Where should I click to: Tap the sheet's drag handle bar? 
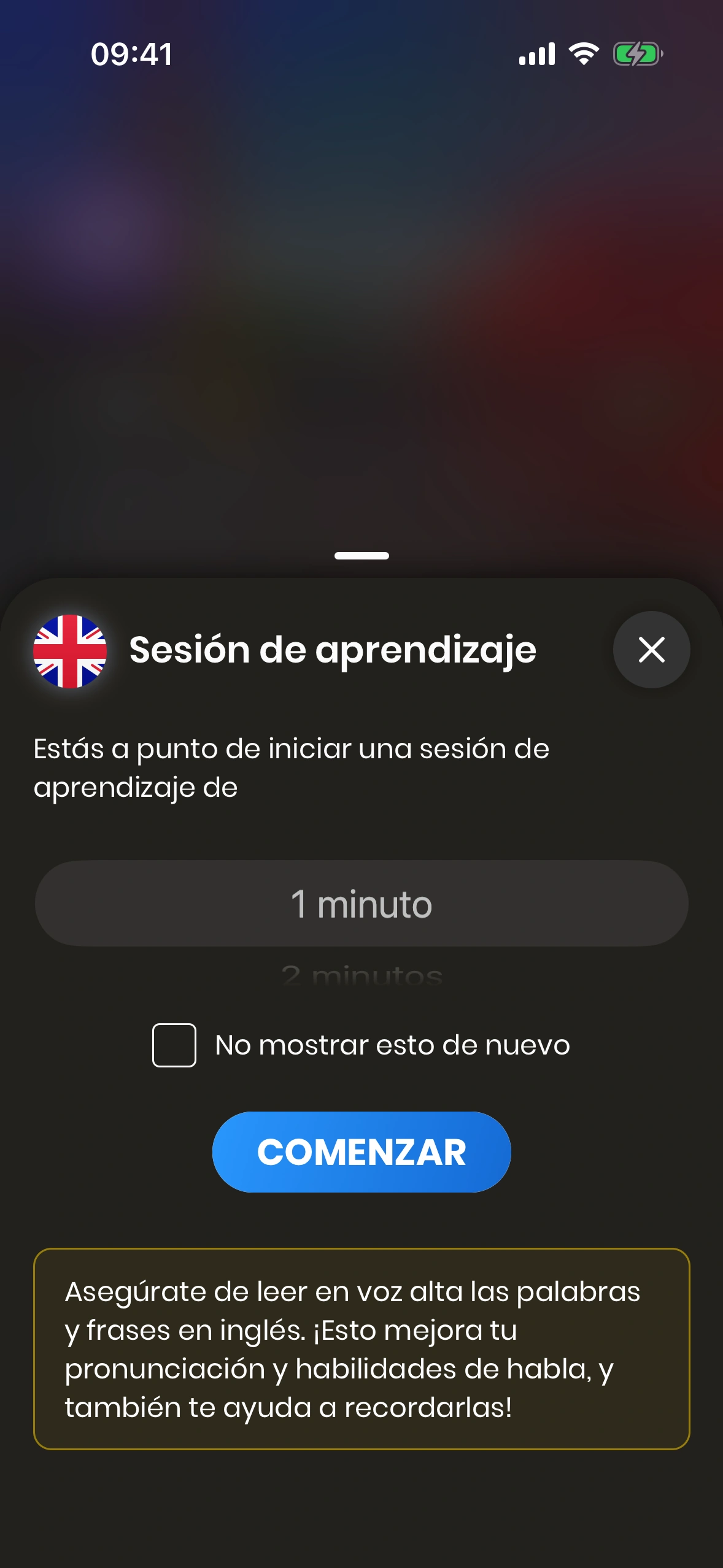361,556
